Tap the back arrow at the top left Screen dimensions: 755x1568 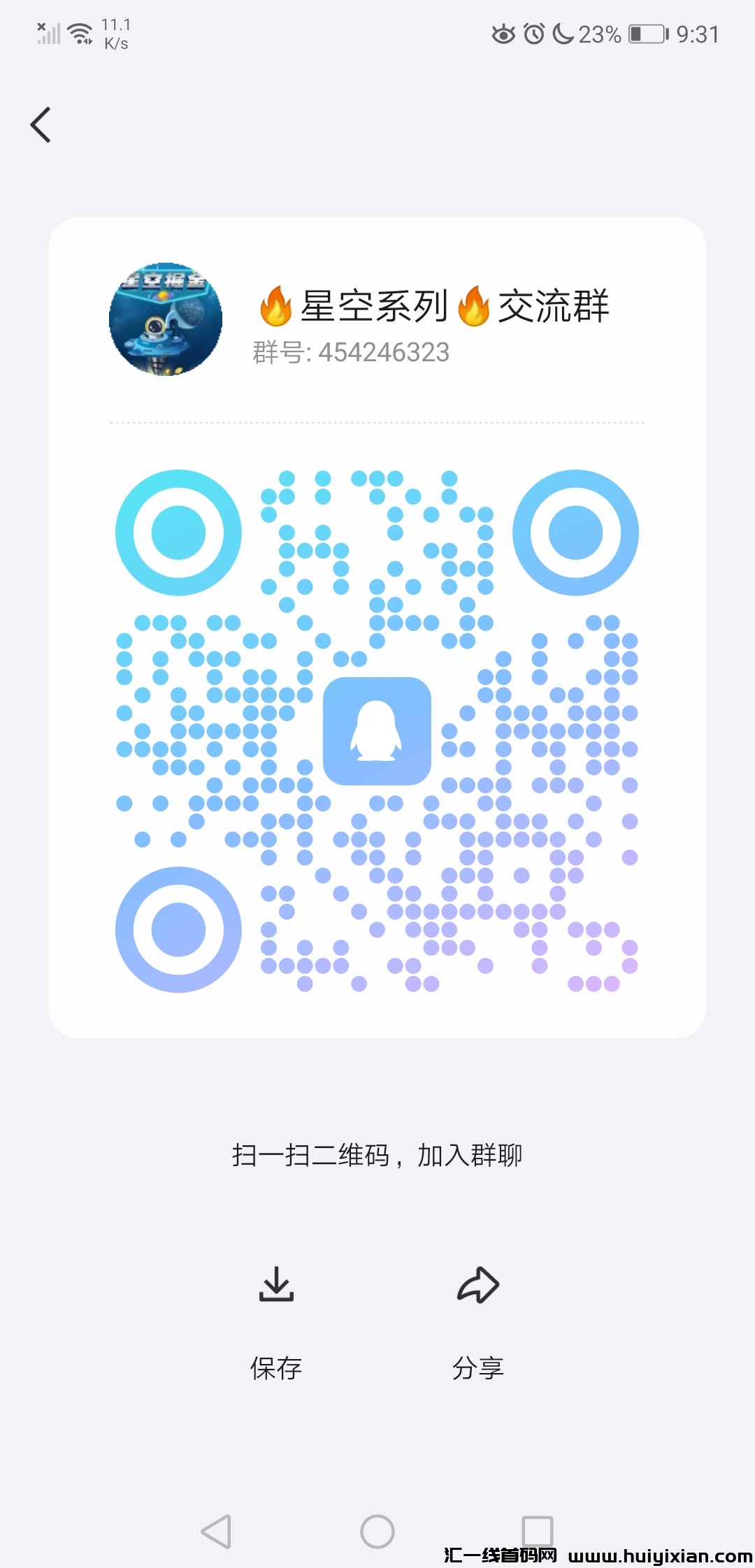click(x=40, y=124)
